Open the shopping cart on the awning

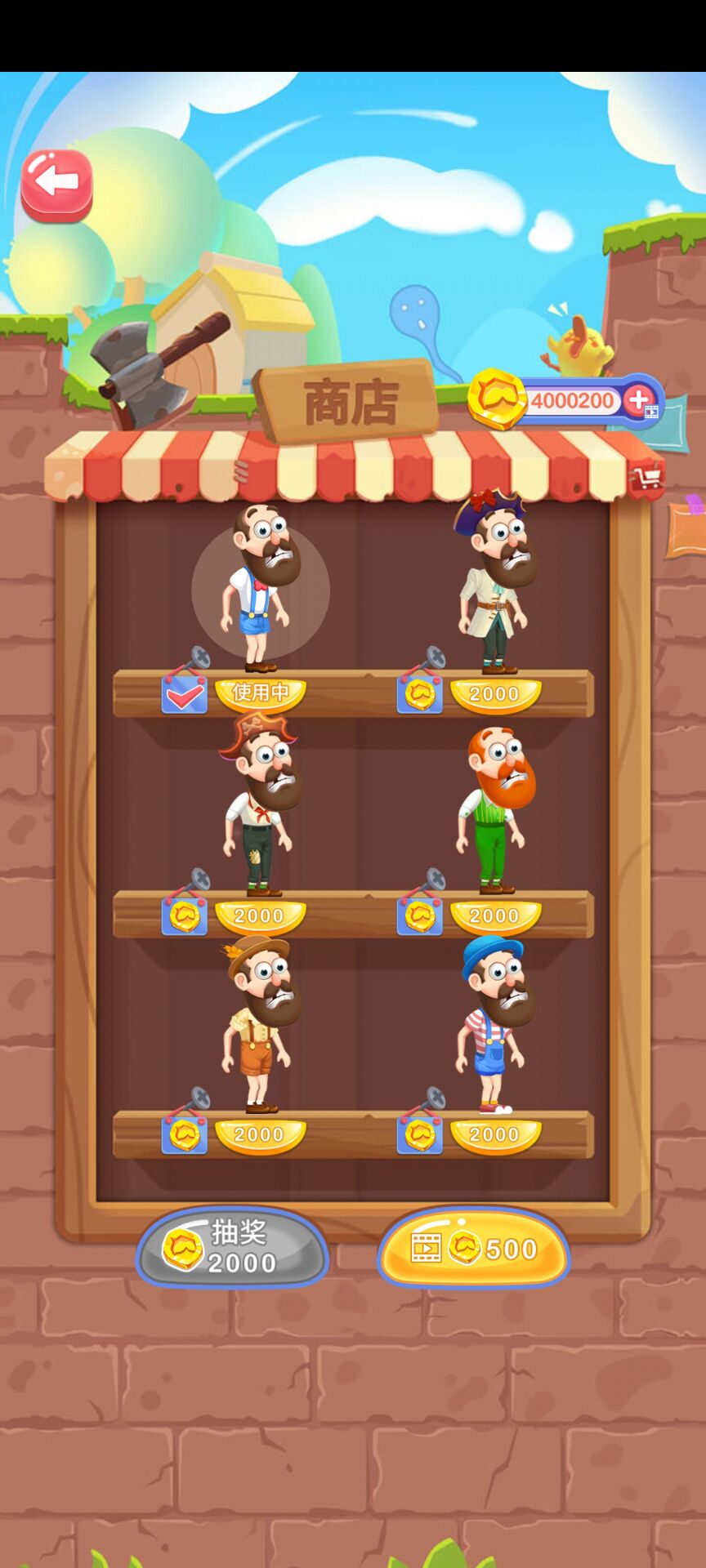649,479
